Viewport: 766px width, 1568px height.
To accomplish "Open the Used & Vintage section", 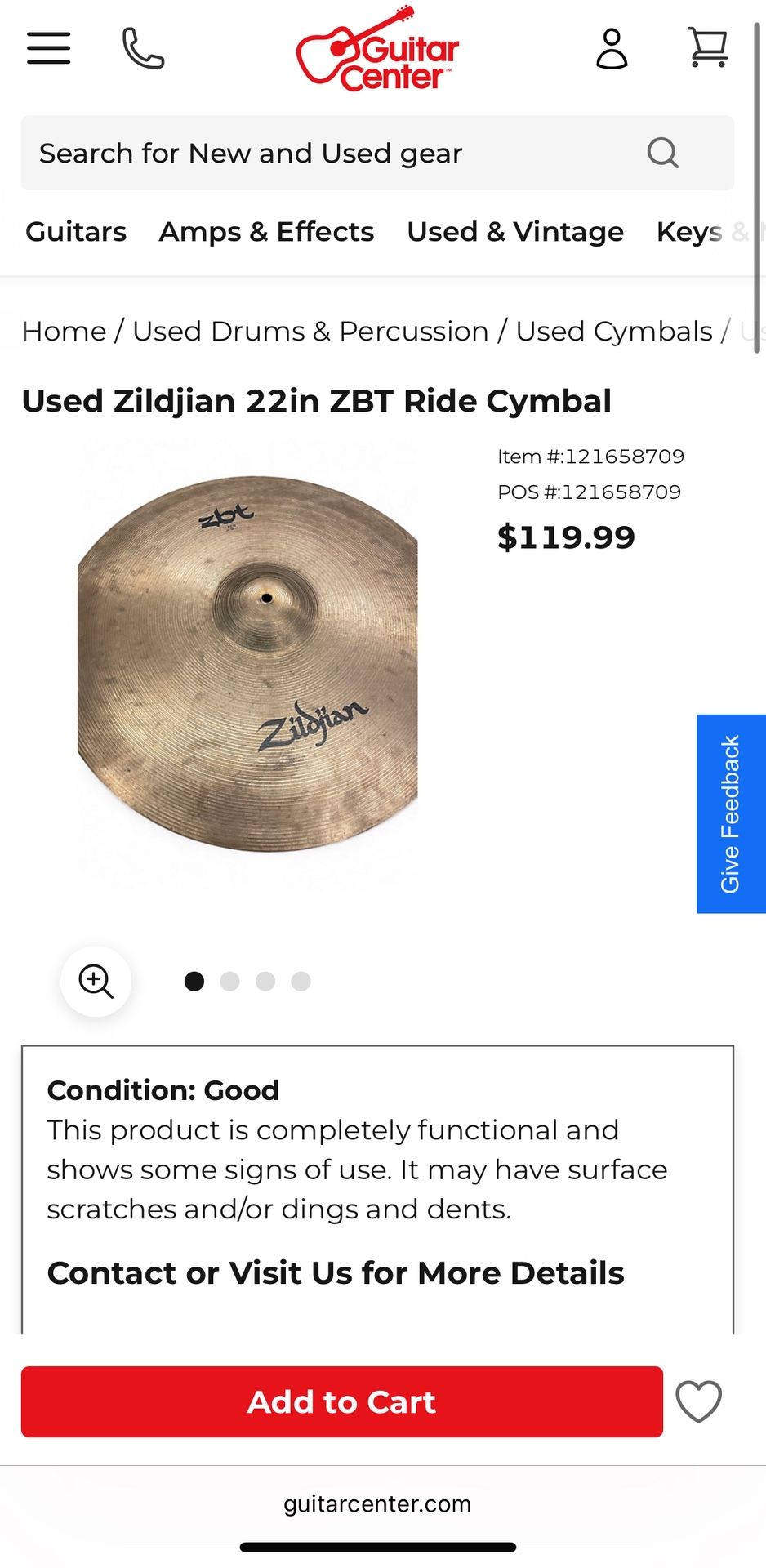I will (x=515, y=232).
